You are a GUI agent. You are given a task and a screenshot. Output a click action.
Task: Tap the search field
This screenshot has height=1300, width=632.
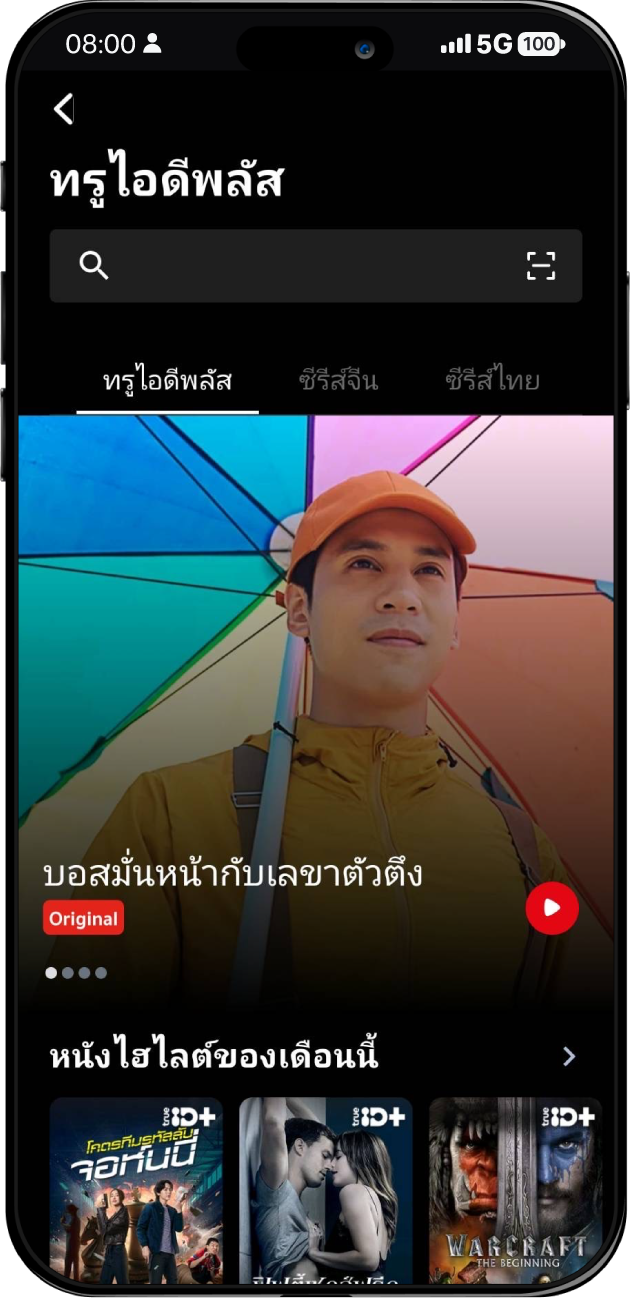point(300,266)
